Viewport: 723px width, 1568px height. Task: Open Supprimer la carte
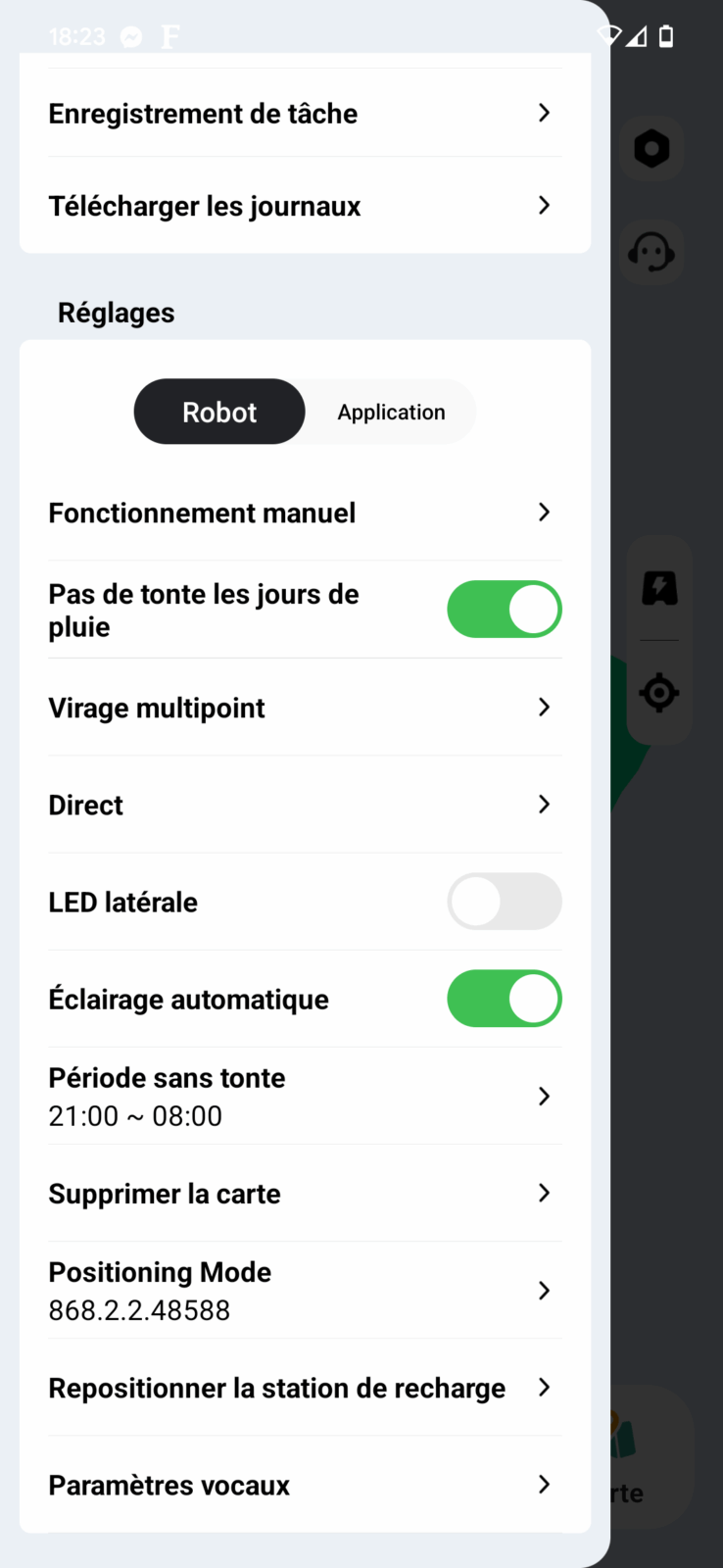(x=305, y=1194)
